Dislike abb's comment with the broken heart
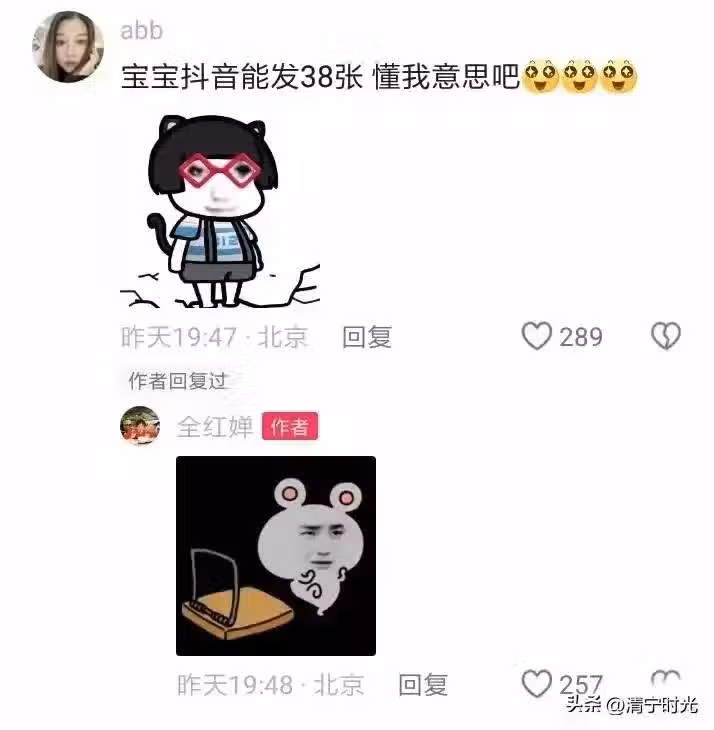Image resolution: width=714 pixels, height=730 pixels. (666, 336)
